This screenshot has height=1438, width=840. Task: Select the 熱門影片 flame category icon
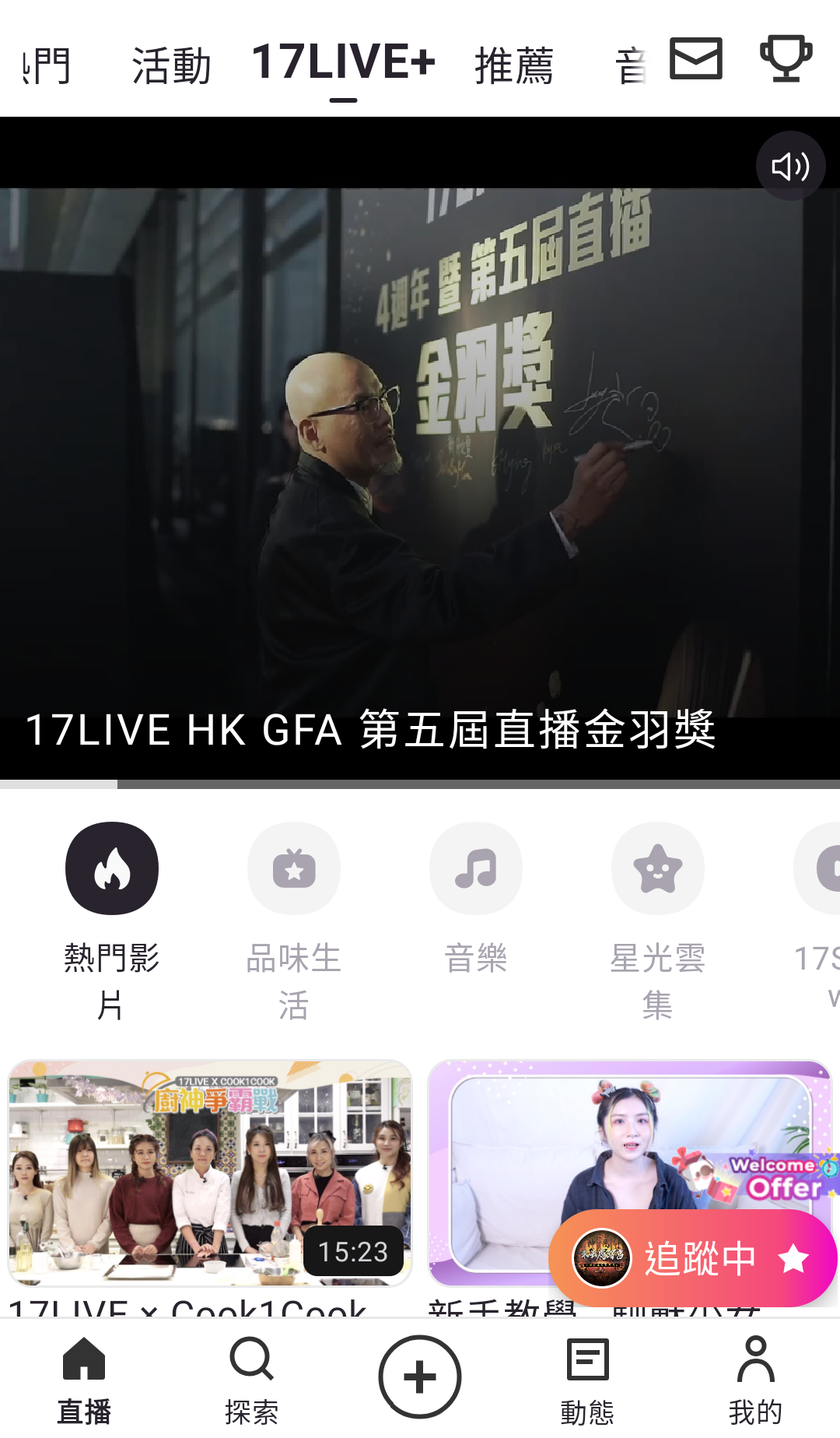(x=112, y=868)
